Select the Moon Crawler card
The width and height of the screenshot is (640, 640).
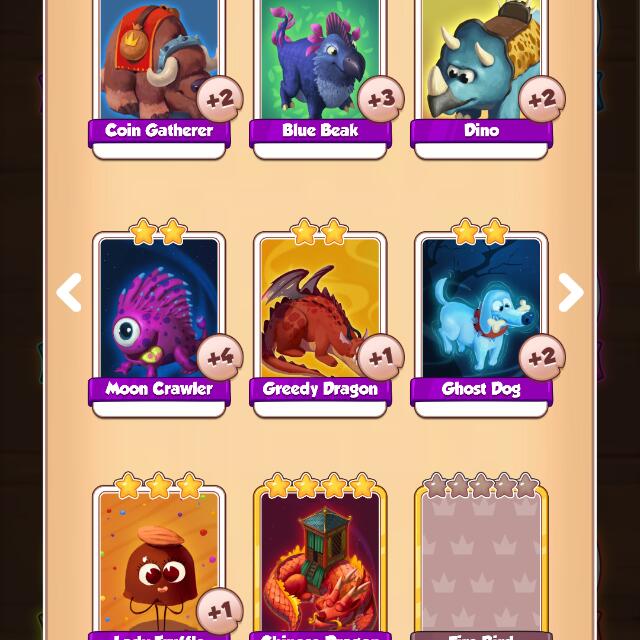point(159,315)
